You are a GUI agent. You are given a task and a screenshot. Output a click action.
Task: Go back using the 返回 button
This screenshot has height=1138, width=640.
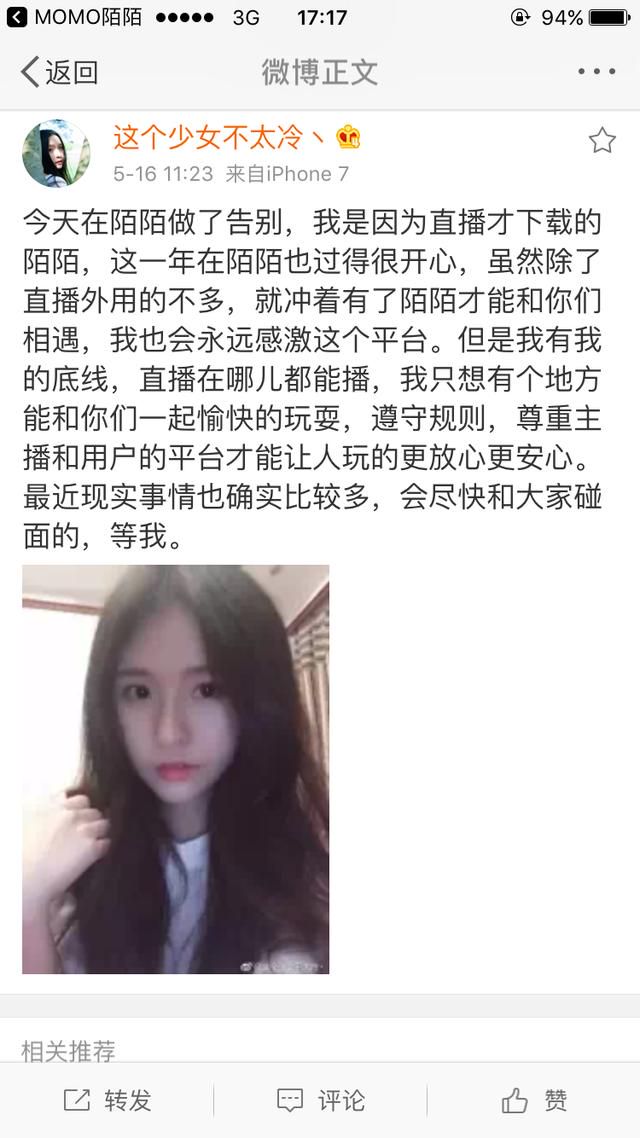(59, 72)
